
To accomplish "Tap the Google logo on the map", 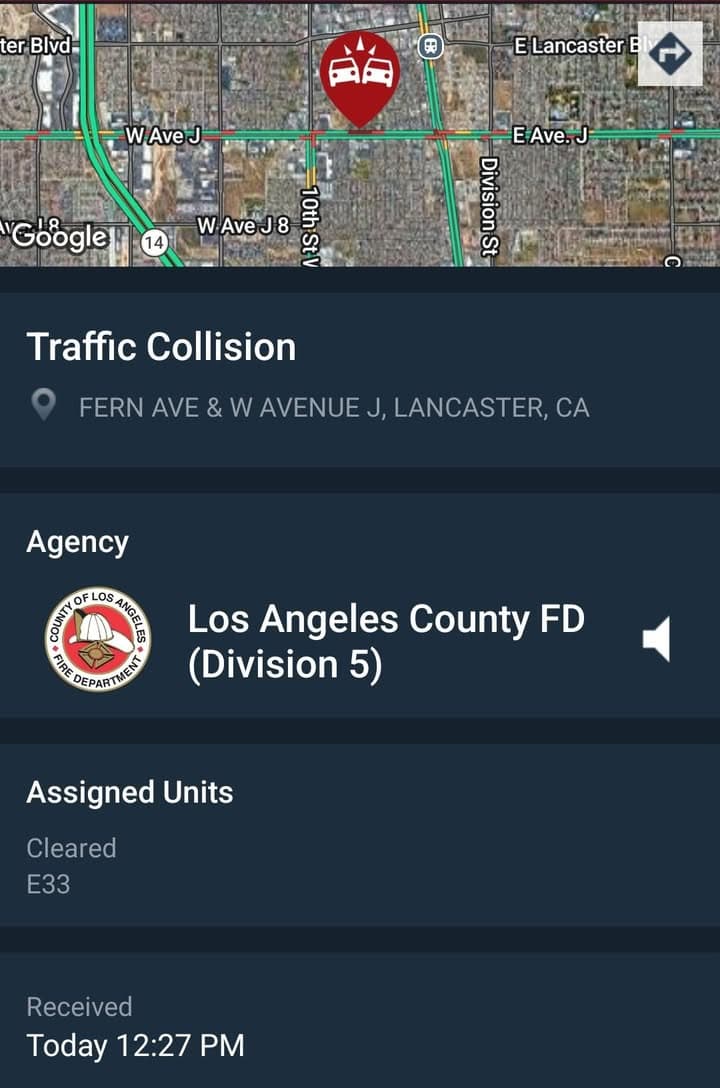I will pyautogui.click(x=62, y=237).
